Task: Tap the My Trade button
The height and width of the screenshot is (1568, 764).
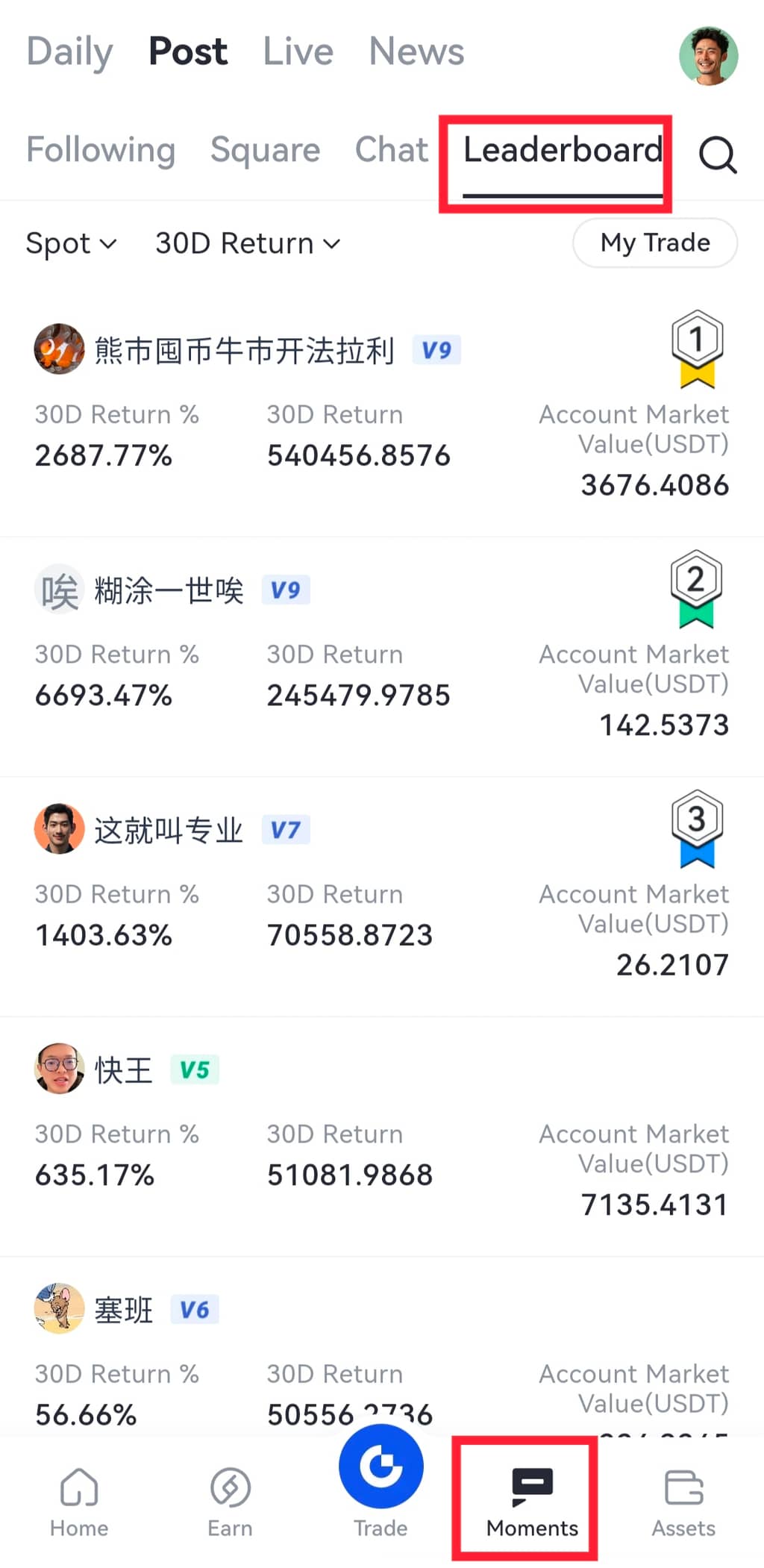Action: click(654, 243)
